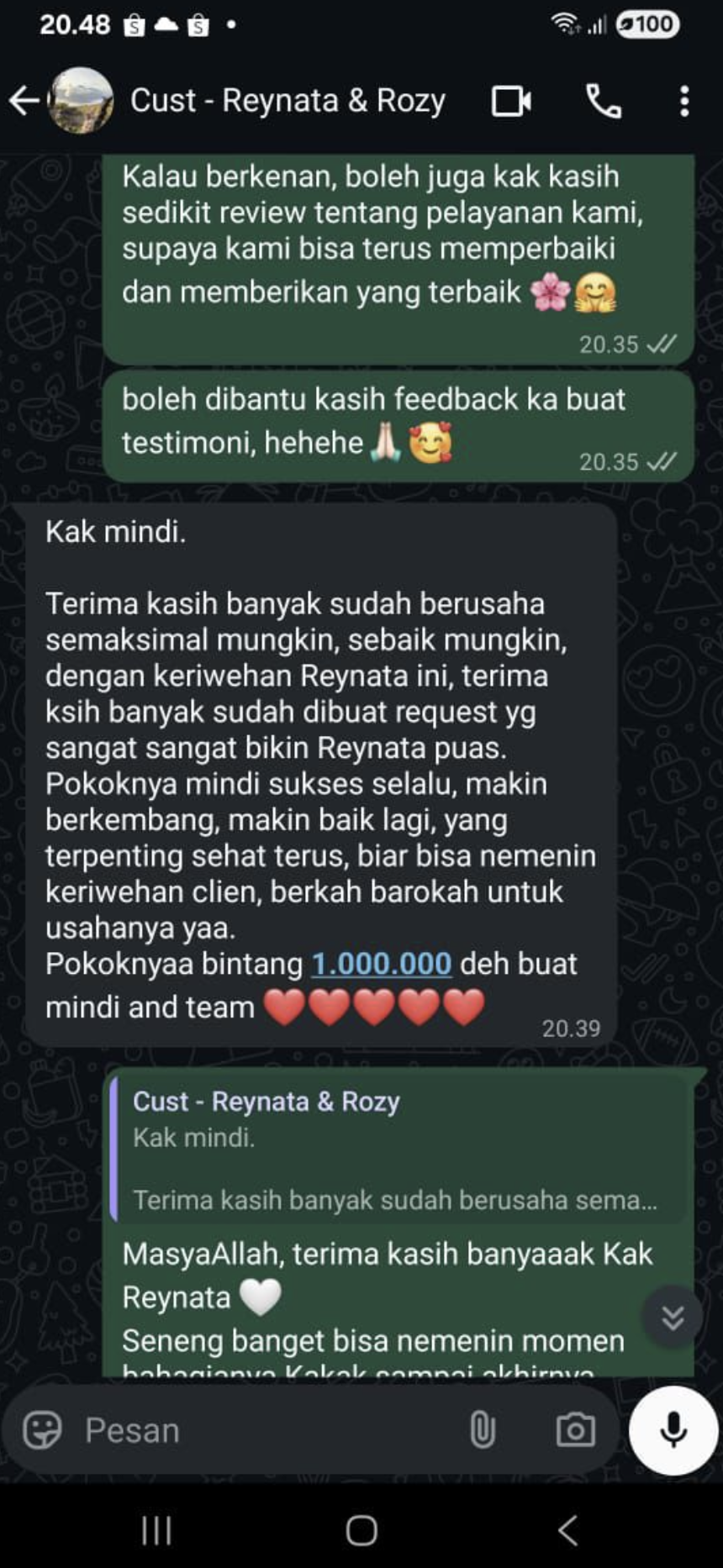Jump to the latest messages with the down arrow
Viewport: 723px width, 1568px height.
click(673, 1317)
